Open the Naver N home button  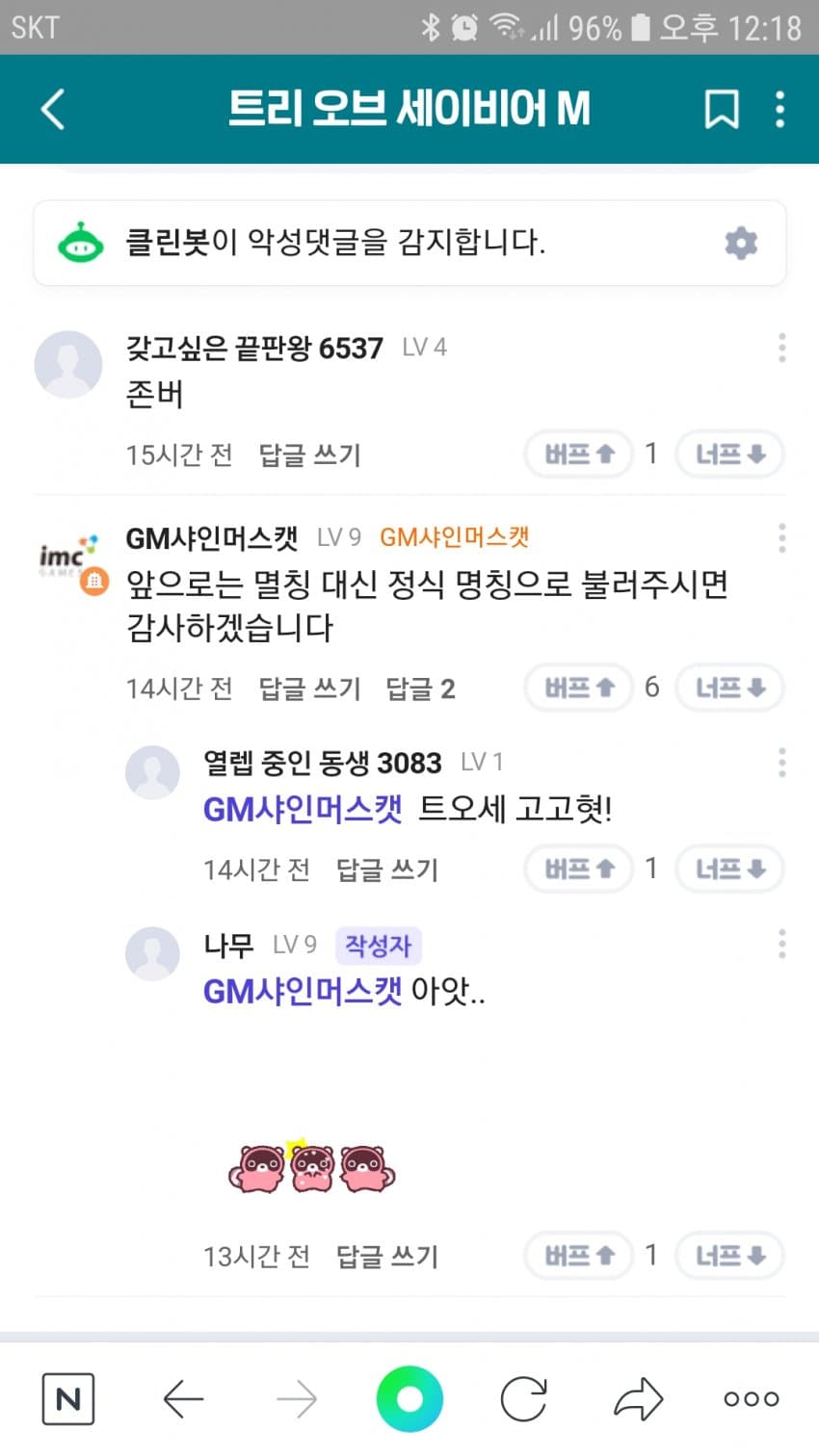68,1398
